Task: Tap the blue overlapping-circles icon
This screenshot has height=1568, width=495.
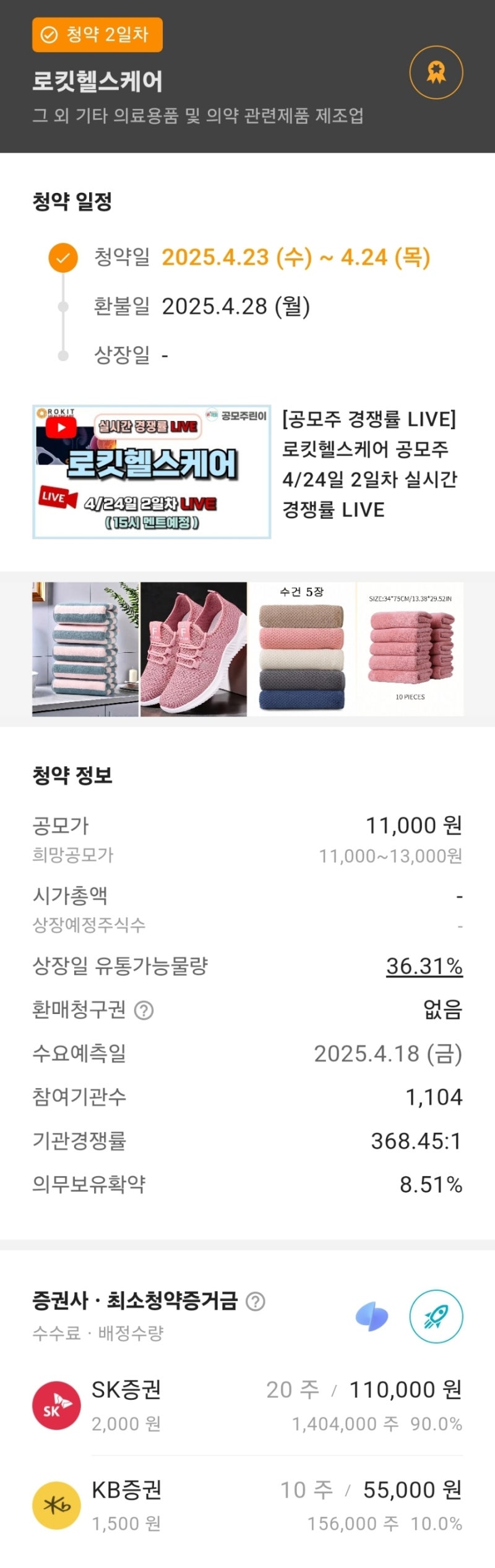Action: 372,1317
